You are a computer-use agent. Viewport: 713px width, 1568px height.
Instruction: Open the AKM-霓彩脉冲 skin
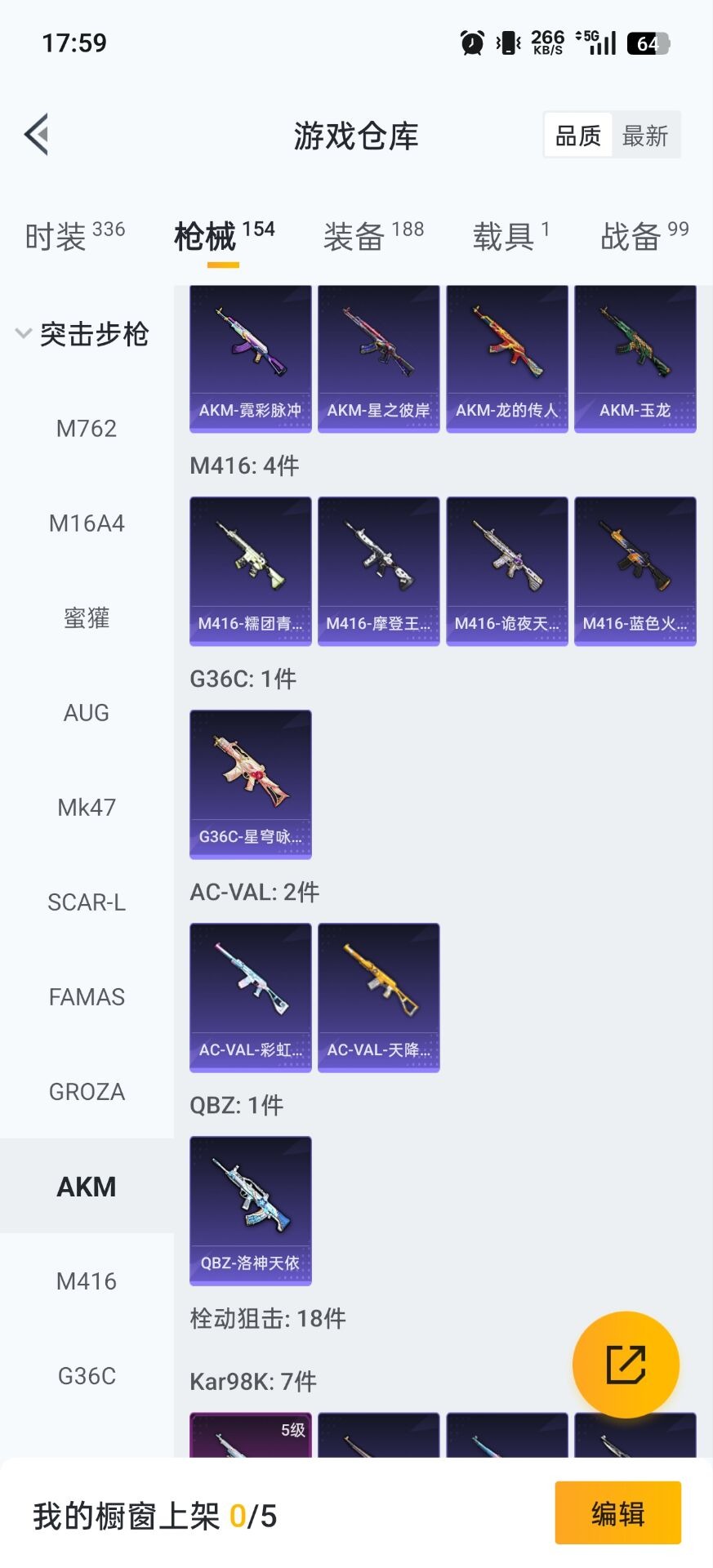[251, 359]
